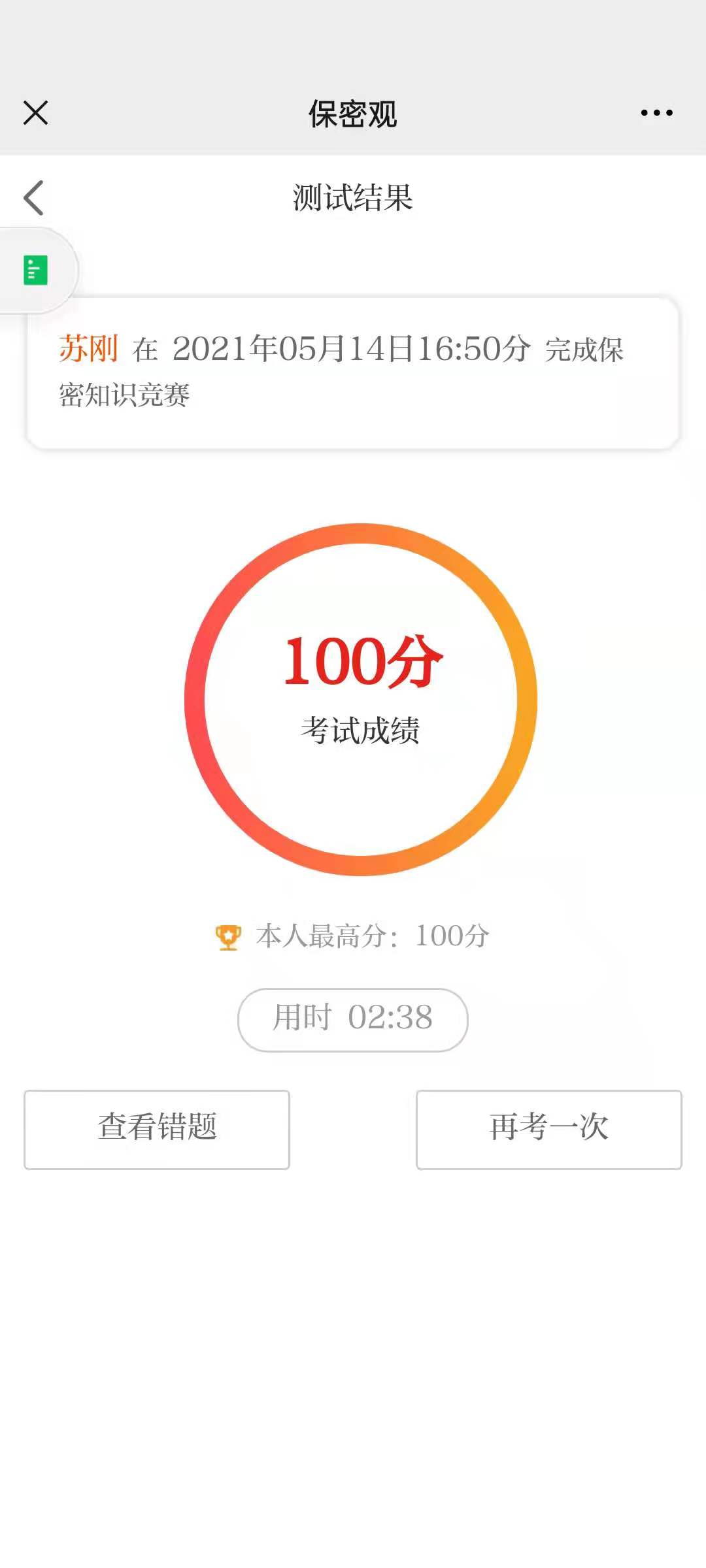Go back from the 测试结果 page

coord(33,198)
